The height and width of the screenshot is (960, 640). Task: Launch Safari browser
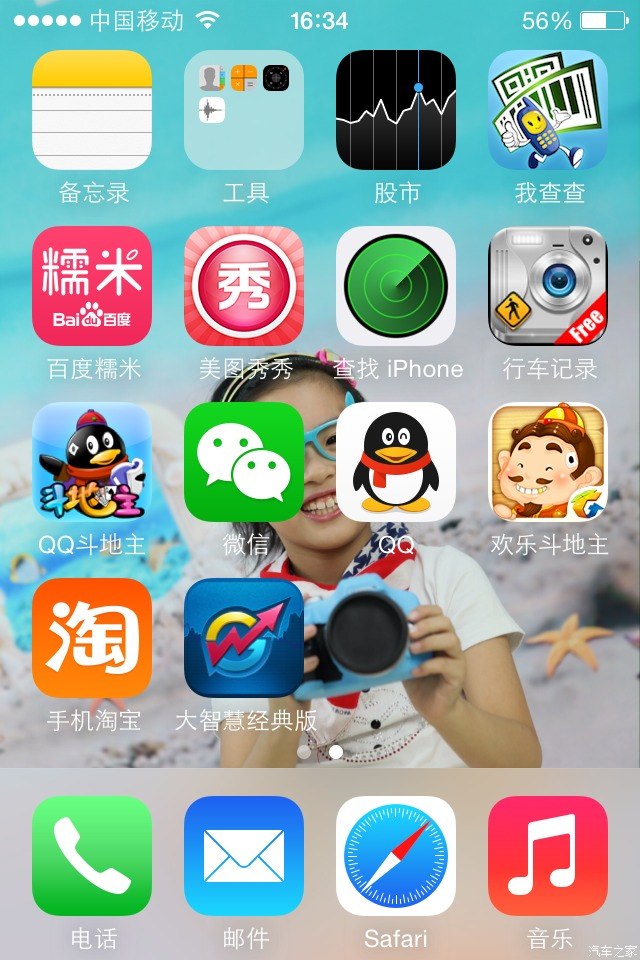click(396, 856)
